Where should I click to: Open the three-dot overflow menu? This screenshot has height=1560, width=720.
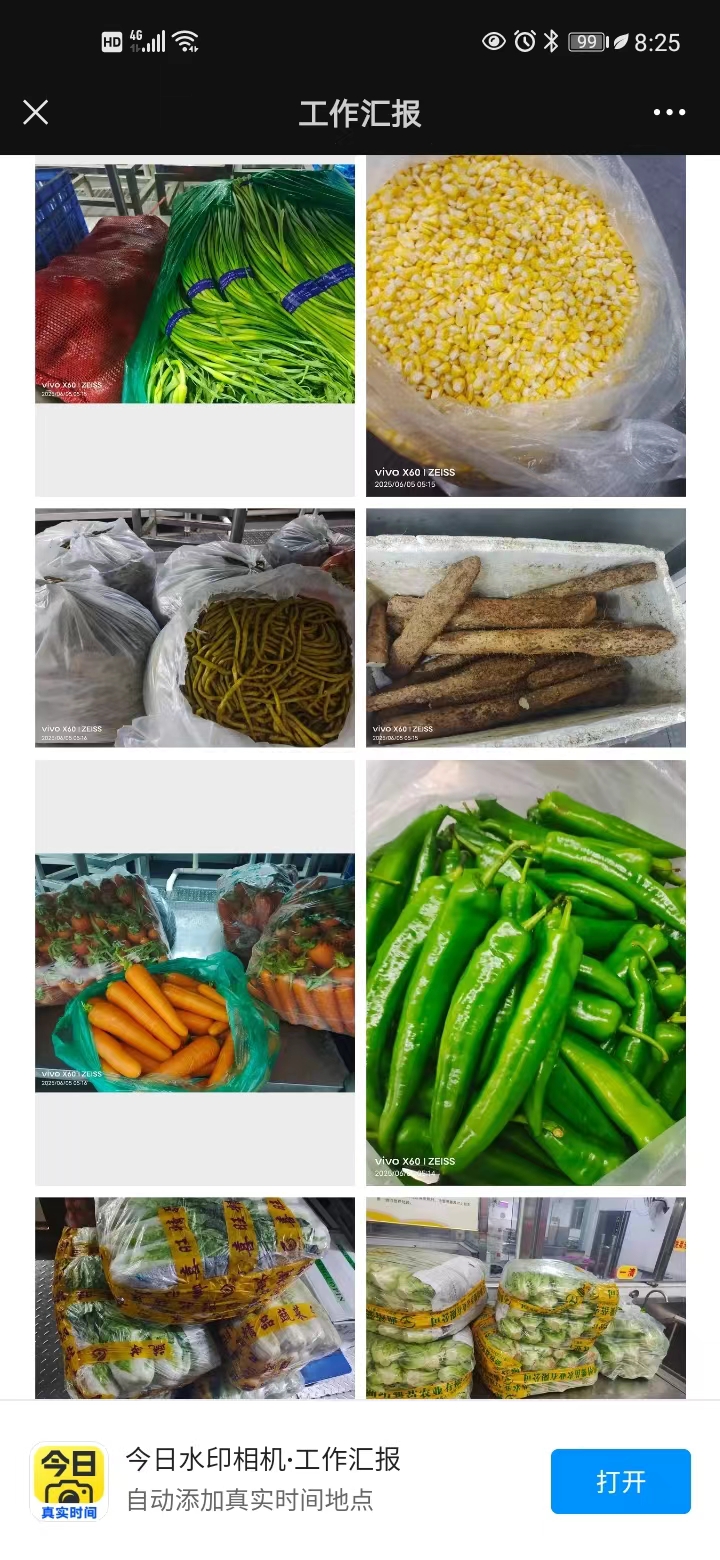click(669, 112)
